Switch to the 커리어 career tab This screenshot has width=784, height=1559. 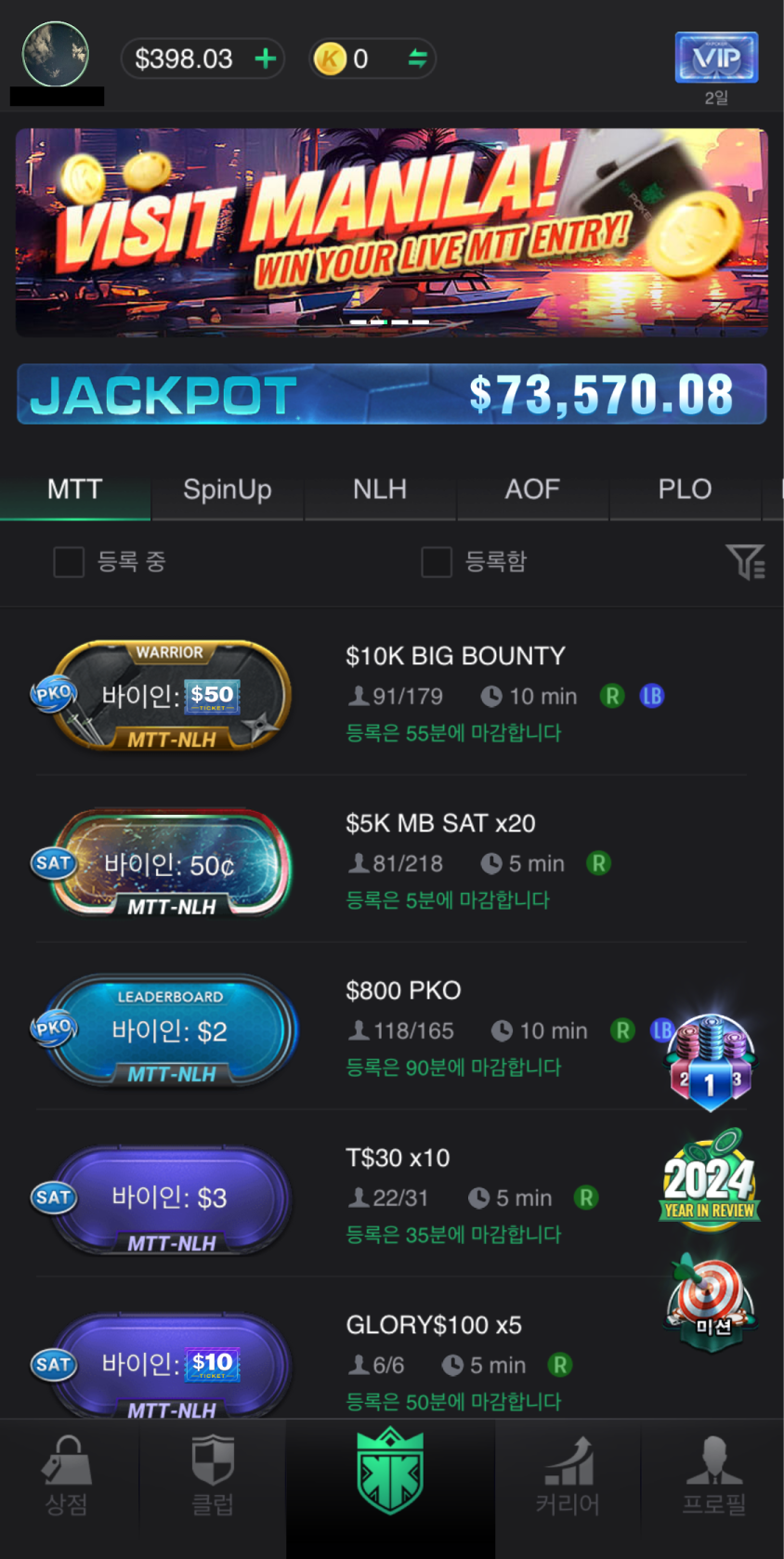(567, 1475)
